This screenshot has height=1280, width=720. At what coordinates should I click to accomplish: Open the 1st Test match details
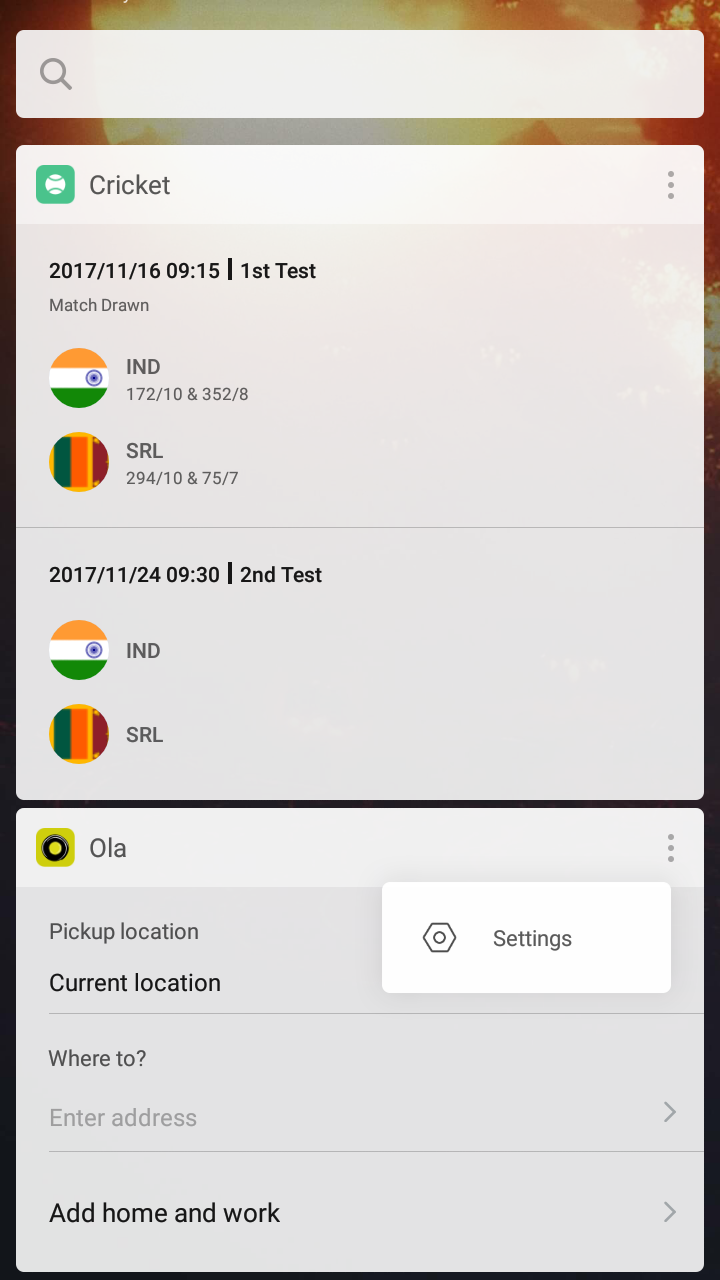point(360,376)
